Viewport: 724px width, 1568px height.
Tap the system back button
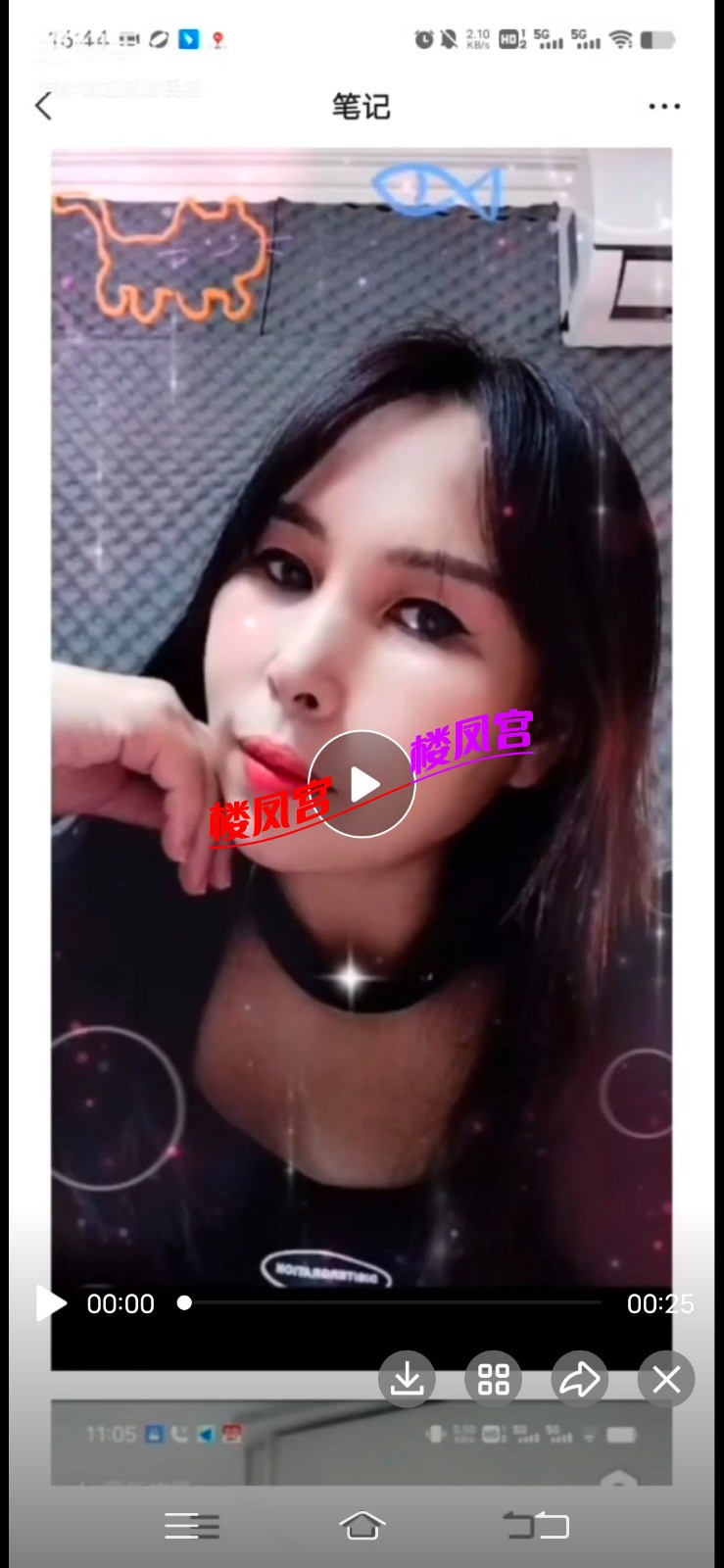[536, 1525]
